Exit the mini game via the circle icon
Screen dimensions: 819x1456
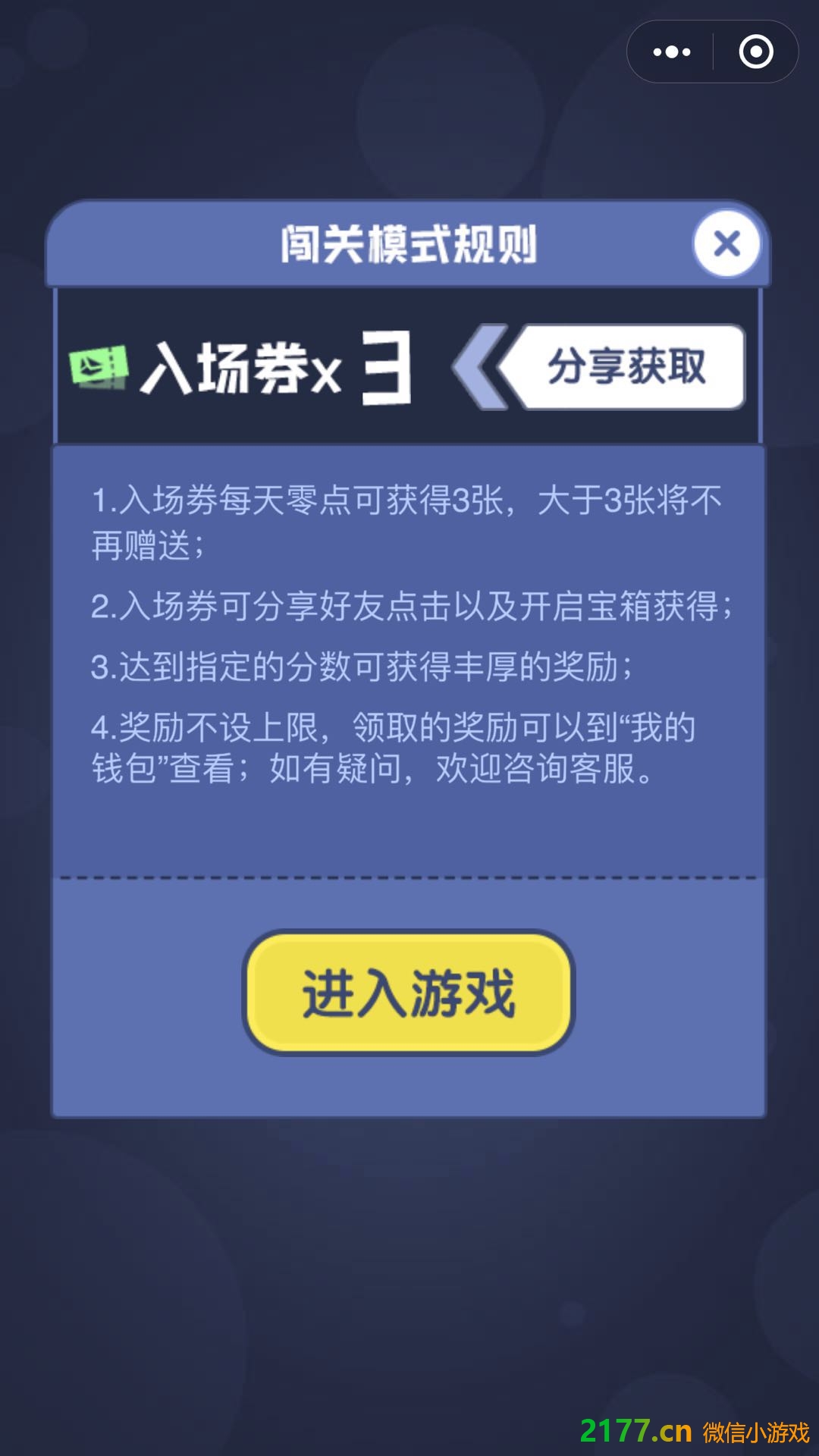click(x=755, y=52)
